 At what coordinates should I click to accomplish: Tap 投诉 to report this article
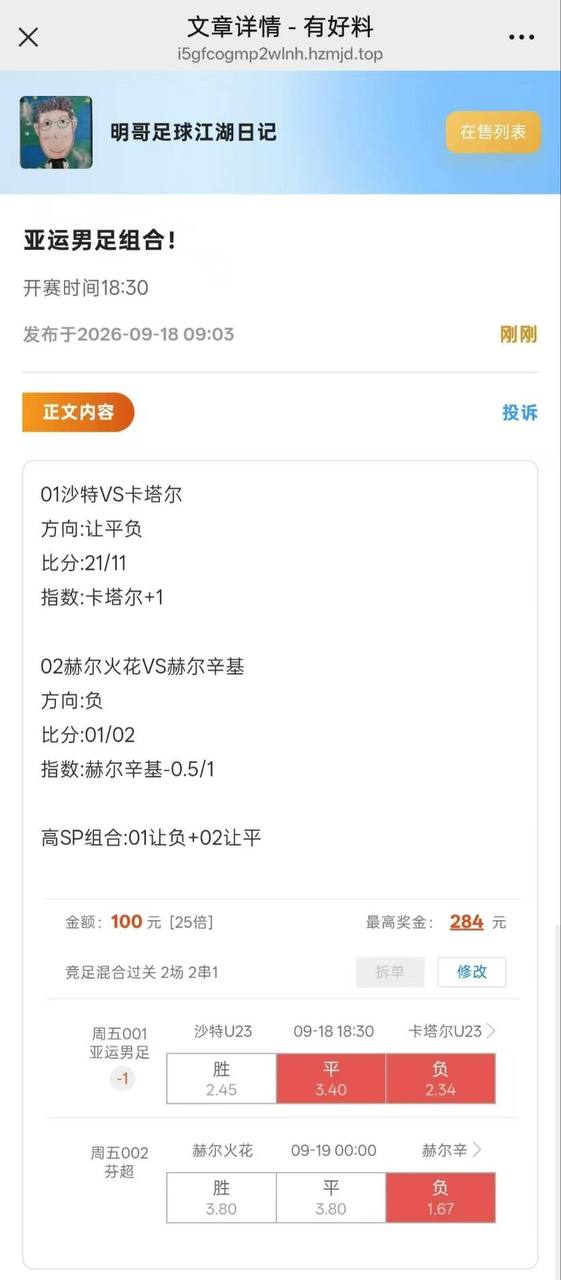point(520,412)
